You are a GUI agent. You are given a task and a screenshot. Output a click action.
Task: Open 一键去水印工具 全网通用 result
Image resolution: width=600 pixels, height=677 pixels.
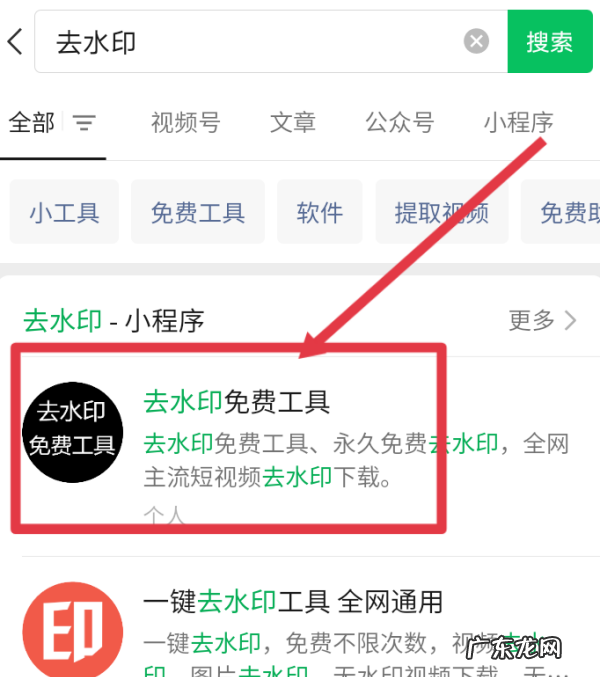(x=292, y=602)
